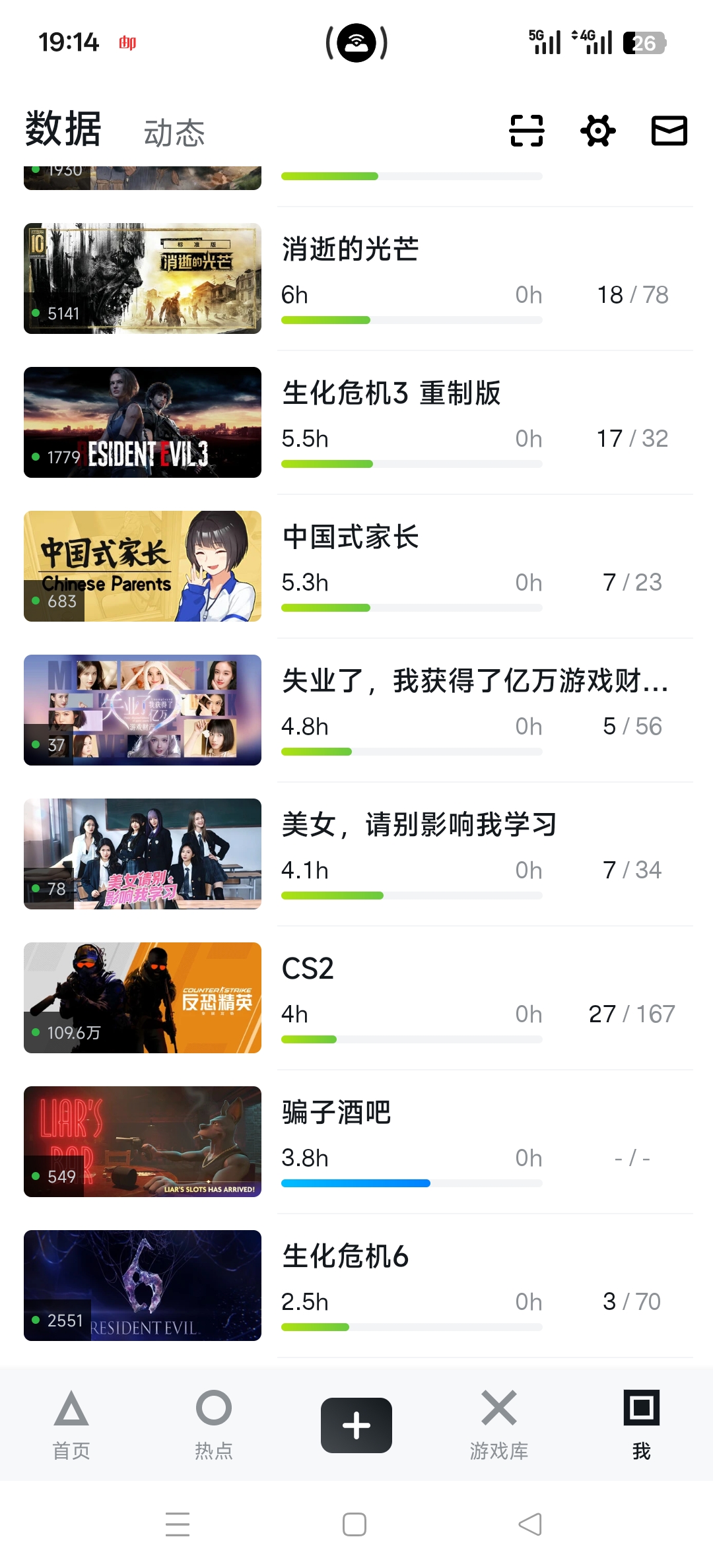Open 生化危机6 game stats
Image resolution: width=713 pixels, height=1568 pixels.
tap(345, 1257)
